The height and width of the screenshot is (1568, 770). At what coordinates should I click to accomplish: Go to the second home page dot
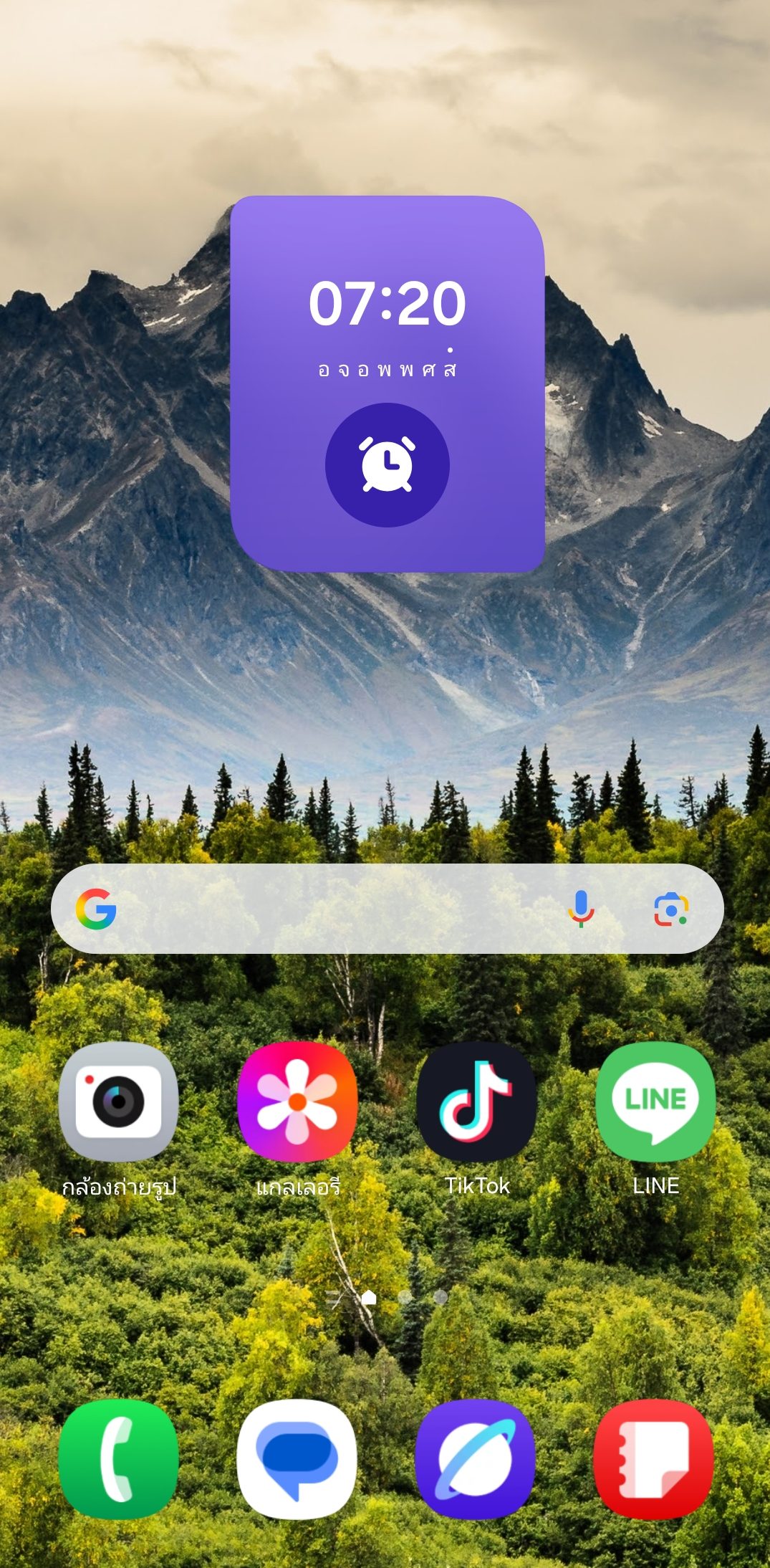coord(405,1297)
